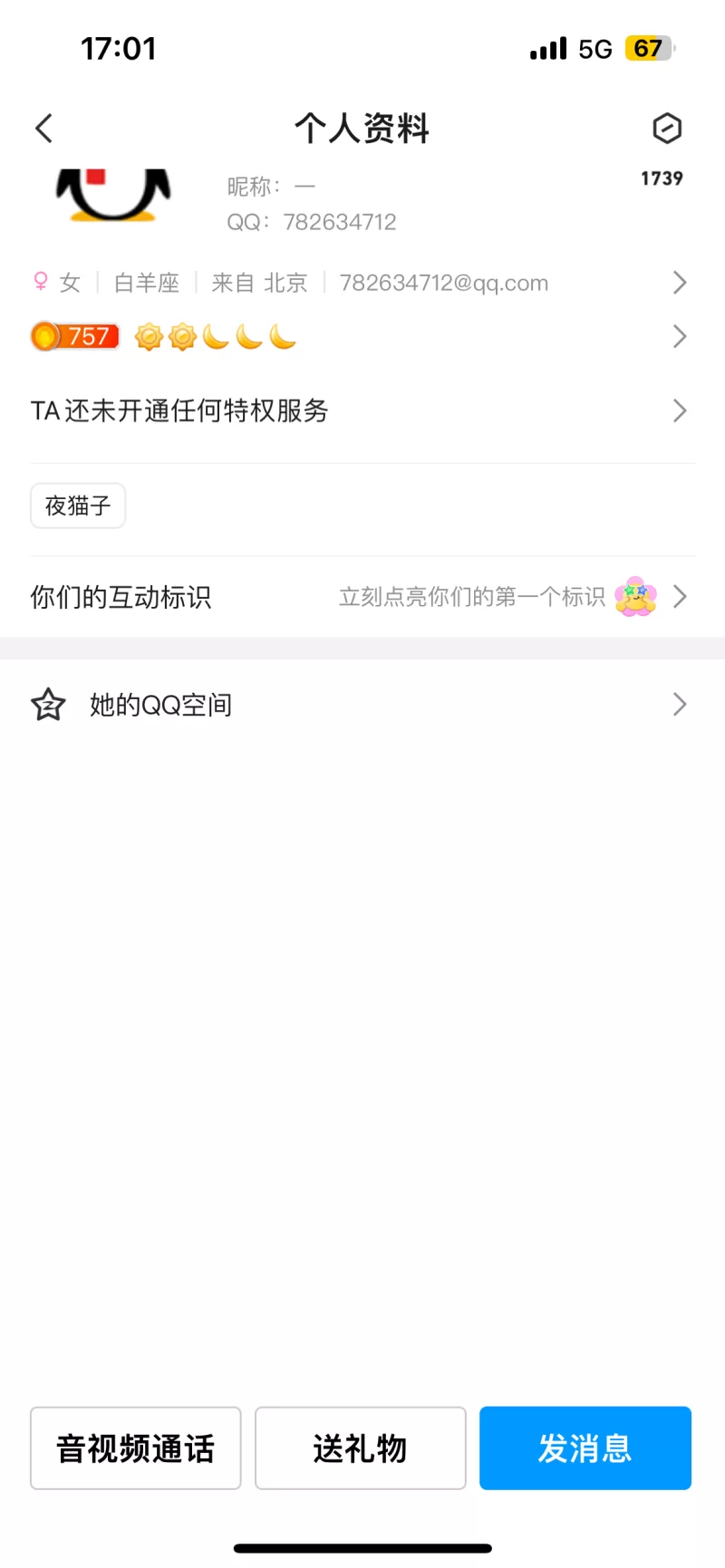
Task: Tap the penguin profile avatar
Action: pyautogui.click(x=112, y=195)
